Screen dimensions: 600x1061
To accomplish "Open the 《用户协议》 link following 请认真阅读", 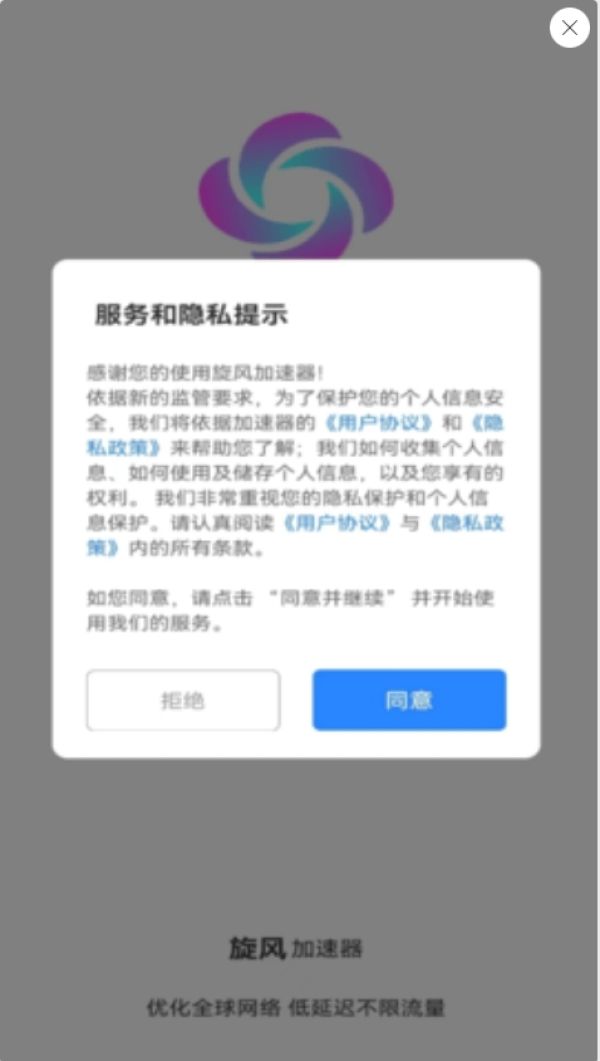I will [336, 523].
